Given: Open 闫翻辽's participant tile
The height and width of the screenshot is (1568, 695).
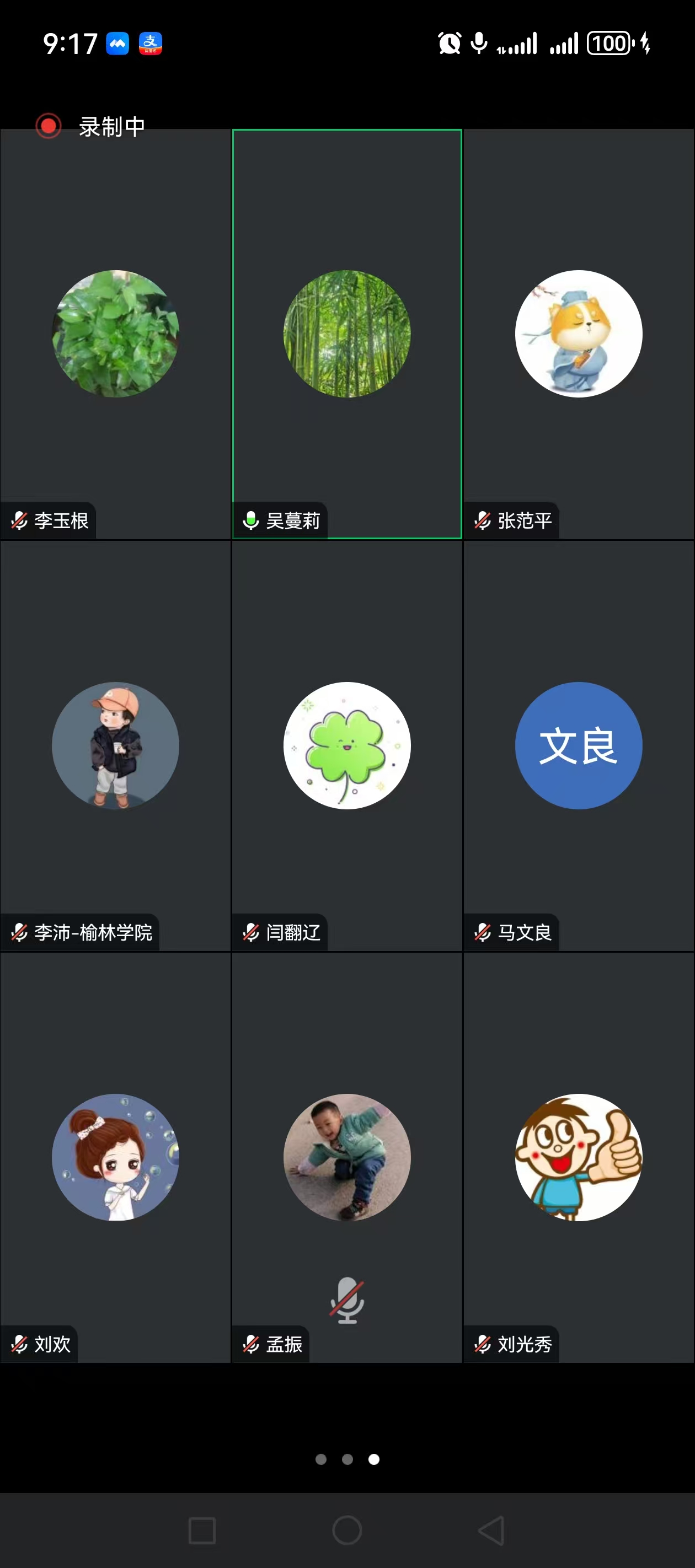Looking at the screenshot, I should click(346, 745).
